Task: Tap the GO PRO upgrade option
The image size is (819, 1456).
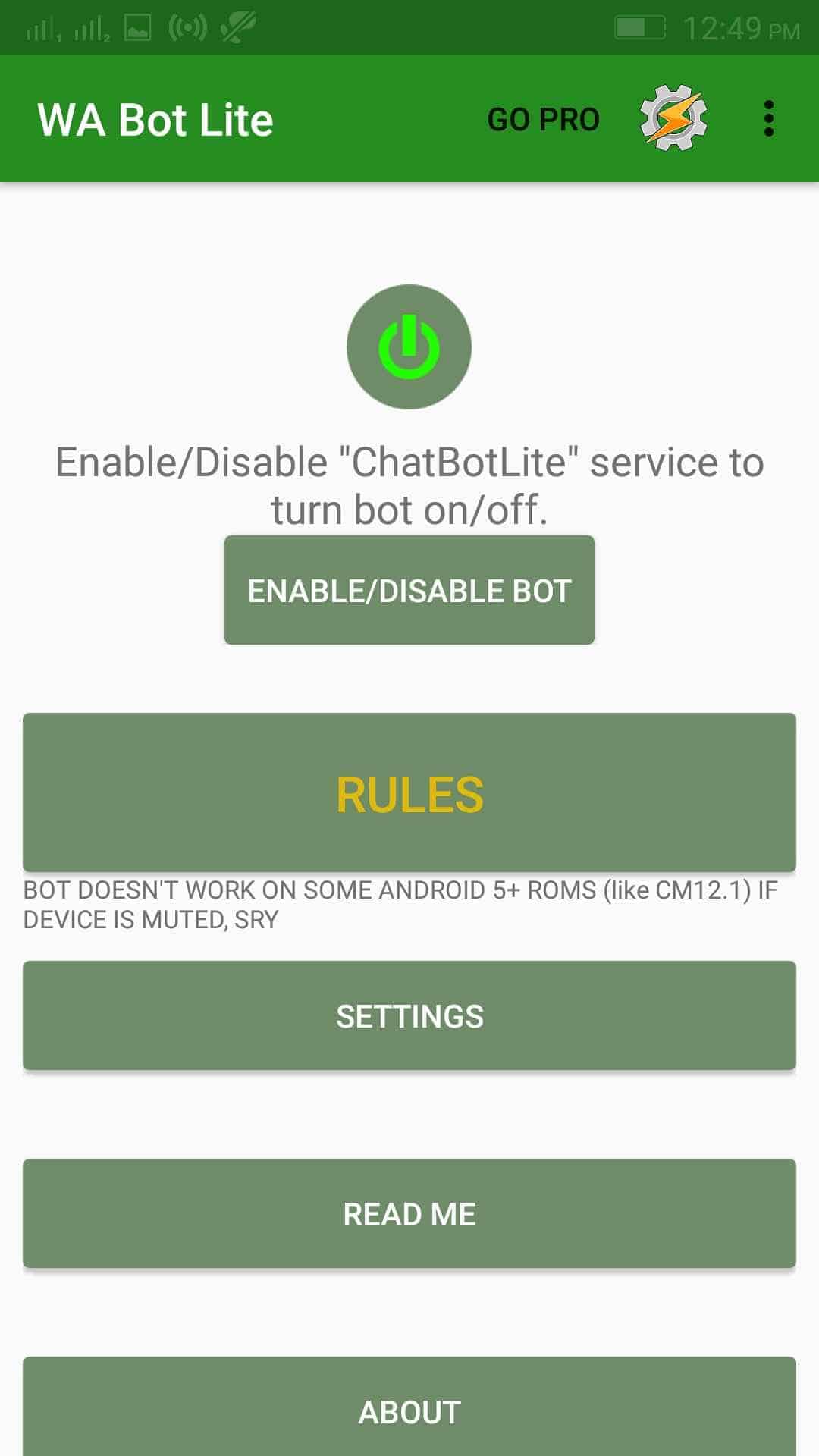Action: pyautogui.click(x=543, y=119)
